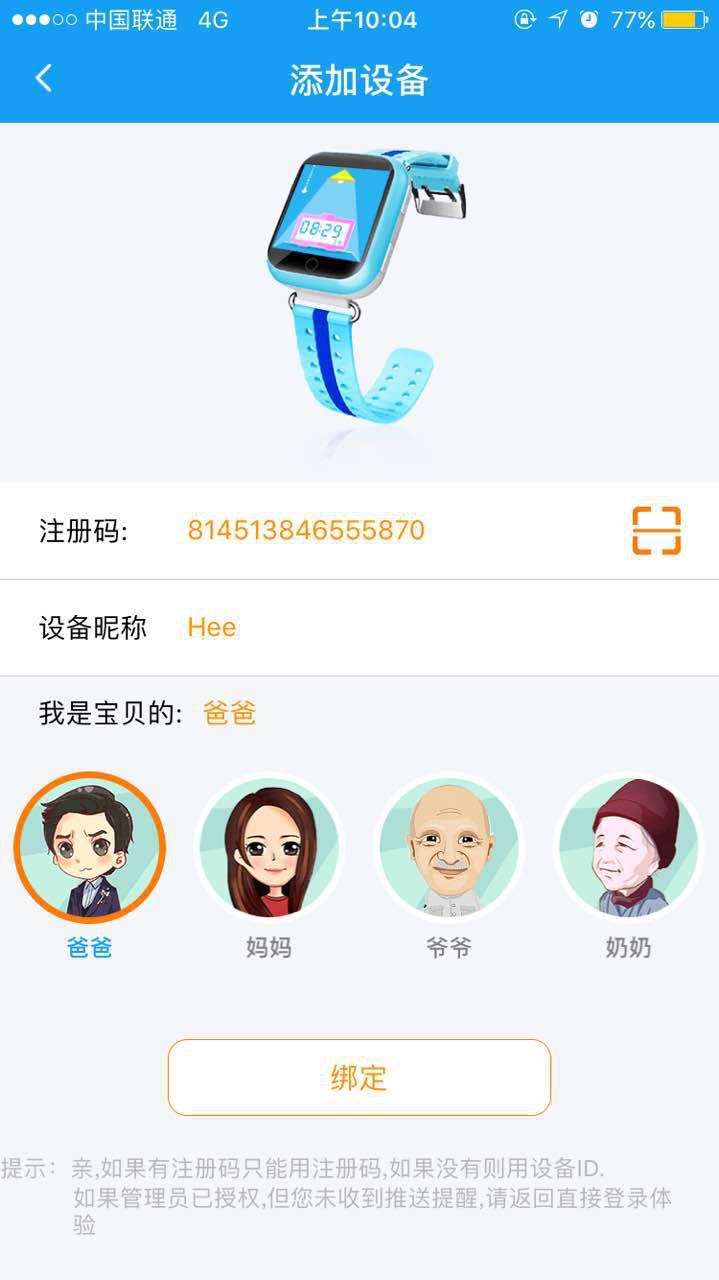Image resolution: width=719 pixels, height=1280 pixels.
Task: Open the scan code icon
Action: (x=656, y=530)
